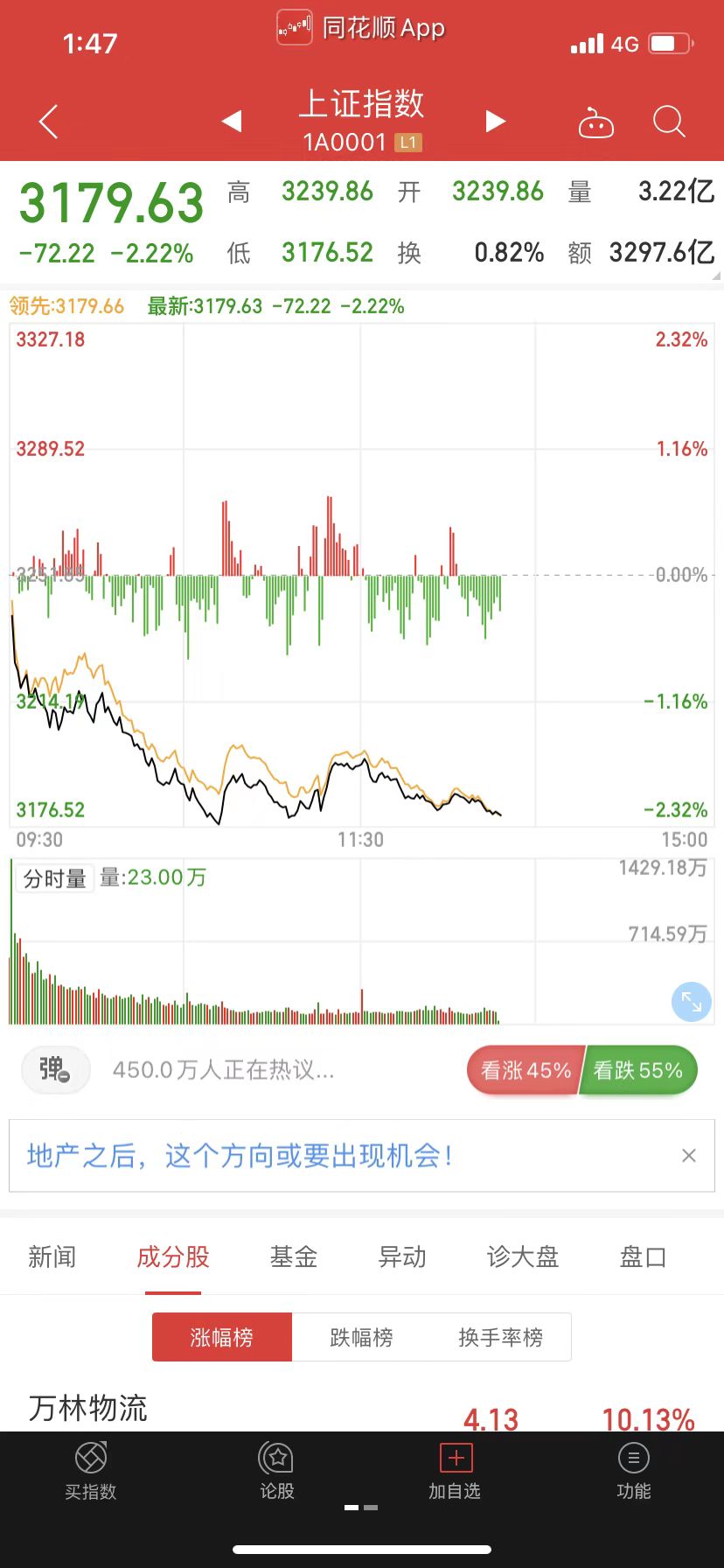The height and width of the screenshot is (1568, 724).
Task: Switch to the 异动 tab
Action: click(x=402, y=1257)
